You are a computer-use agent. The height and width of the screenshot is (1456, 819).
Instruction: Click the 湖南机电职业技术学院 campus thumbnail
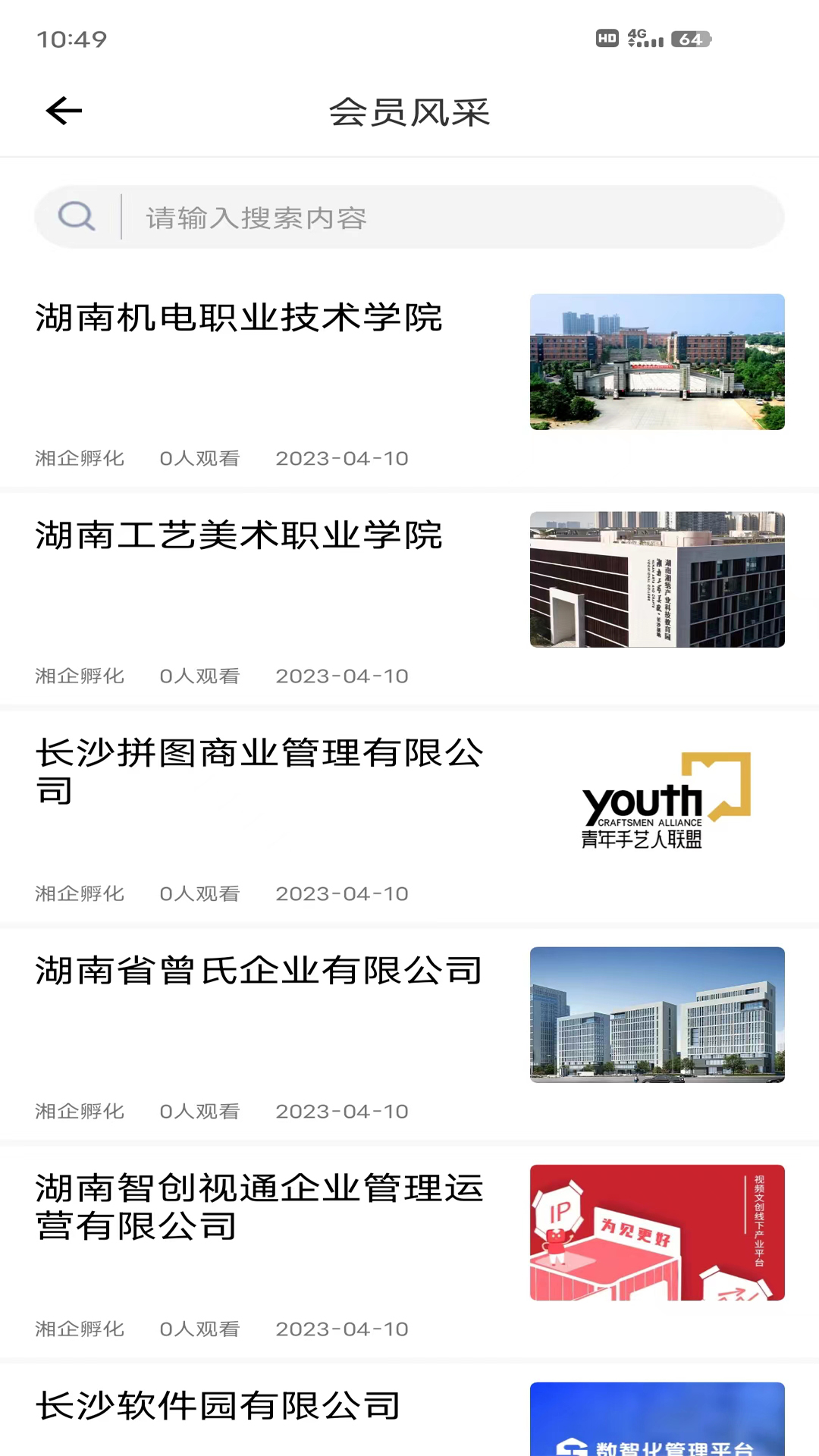(657, 363)
